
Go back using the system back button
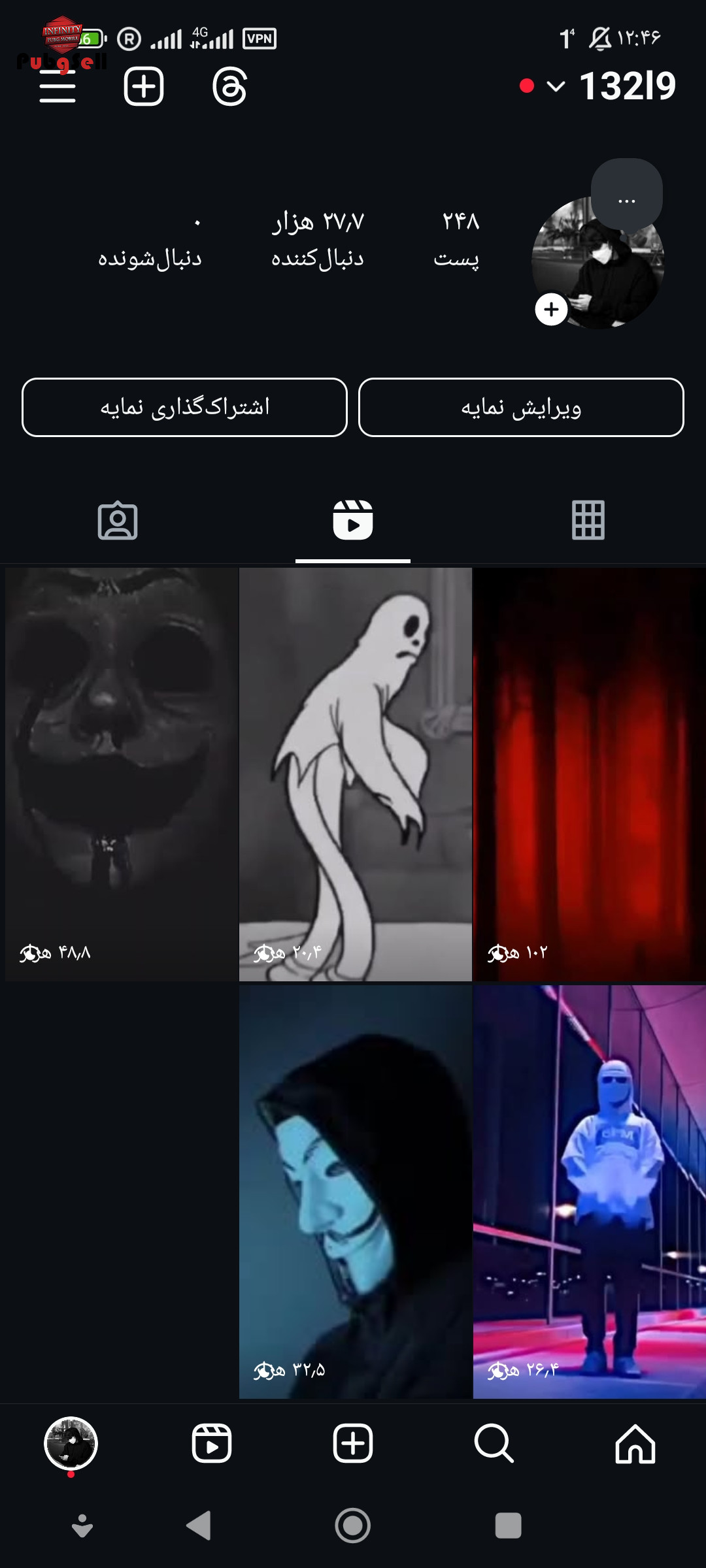tap(199, 1526)
